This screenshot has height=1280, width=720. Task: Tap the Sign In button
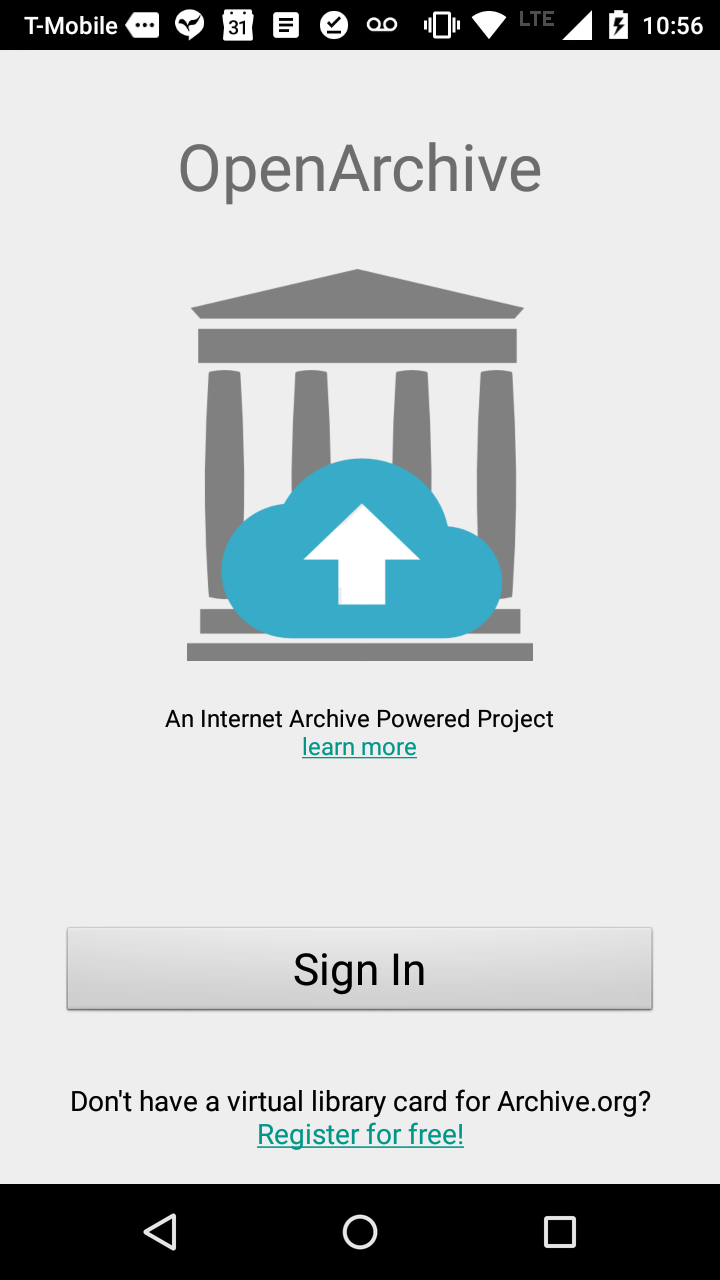[x=360, y=969]
